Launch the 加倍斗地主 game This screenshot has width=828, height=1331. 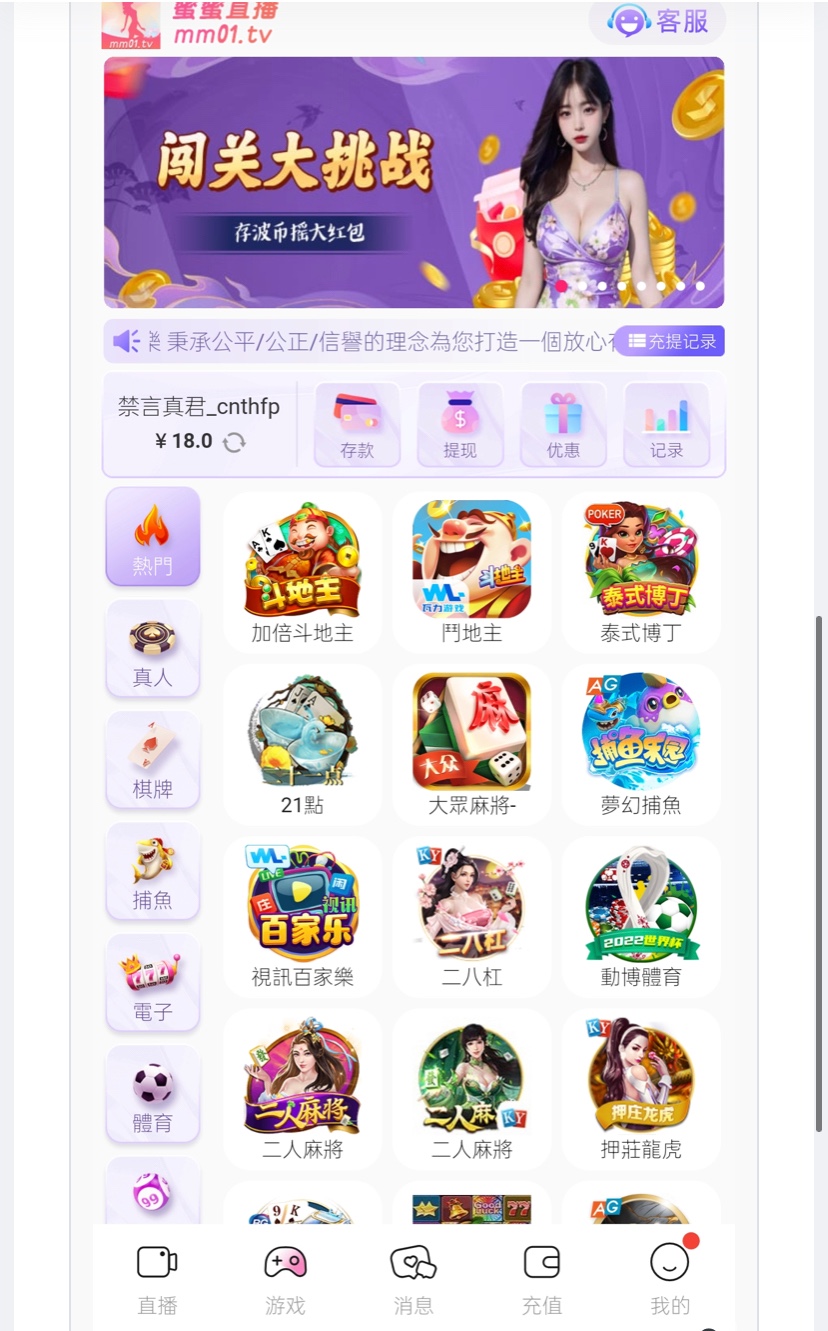(x=302, y=573)
